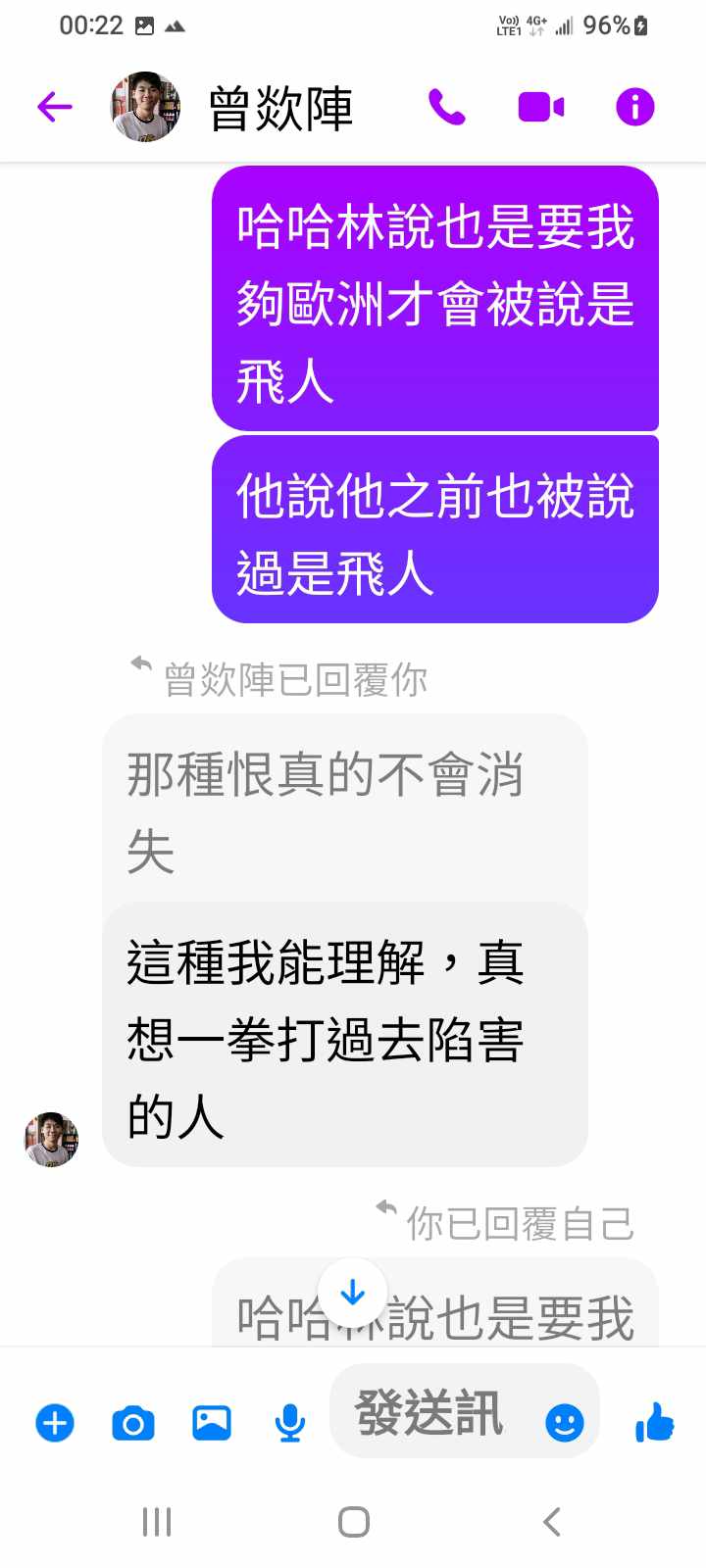Start a voice call with 曾欬陣

pos(447,107)
